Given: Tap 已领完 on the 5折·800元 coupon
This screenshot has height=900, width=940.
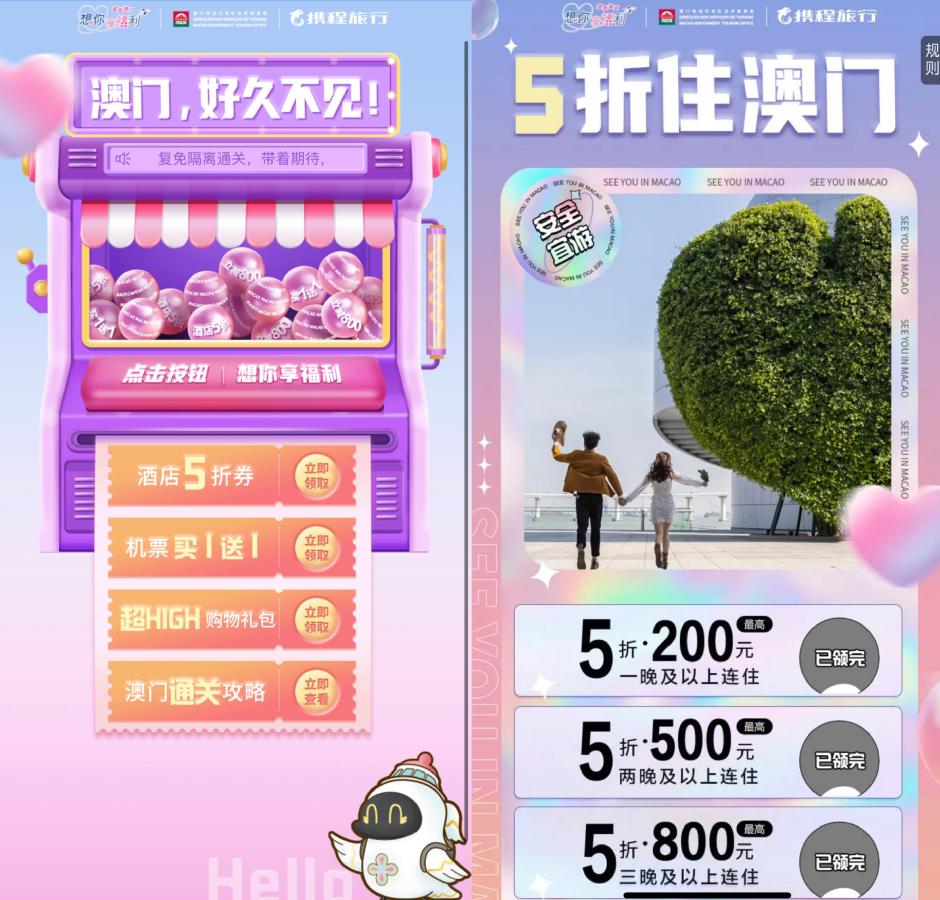Looking at the screenshot, I should pos(839,860).
